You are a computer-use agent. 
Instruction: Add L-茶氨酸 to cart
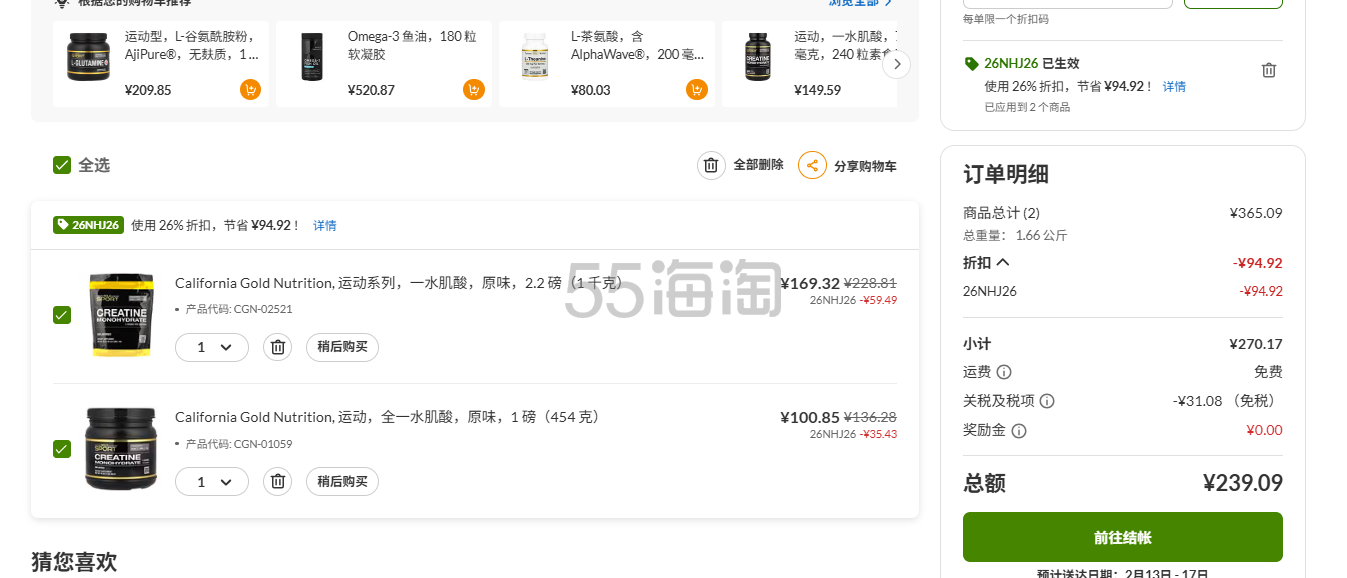click(696, 90)
